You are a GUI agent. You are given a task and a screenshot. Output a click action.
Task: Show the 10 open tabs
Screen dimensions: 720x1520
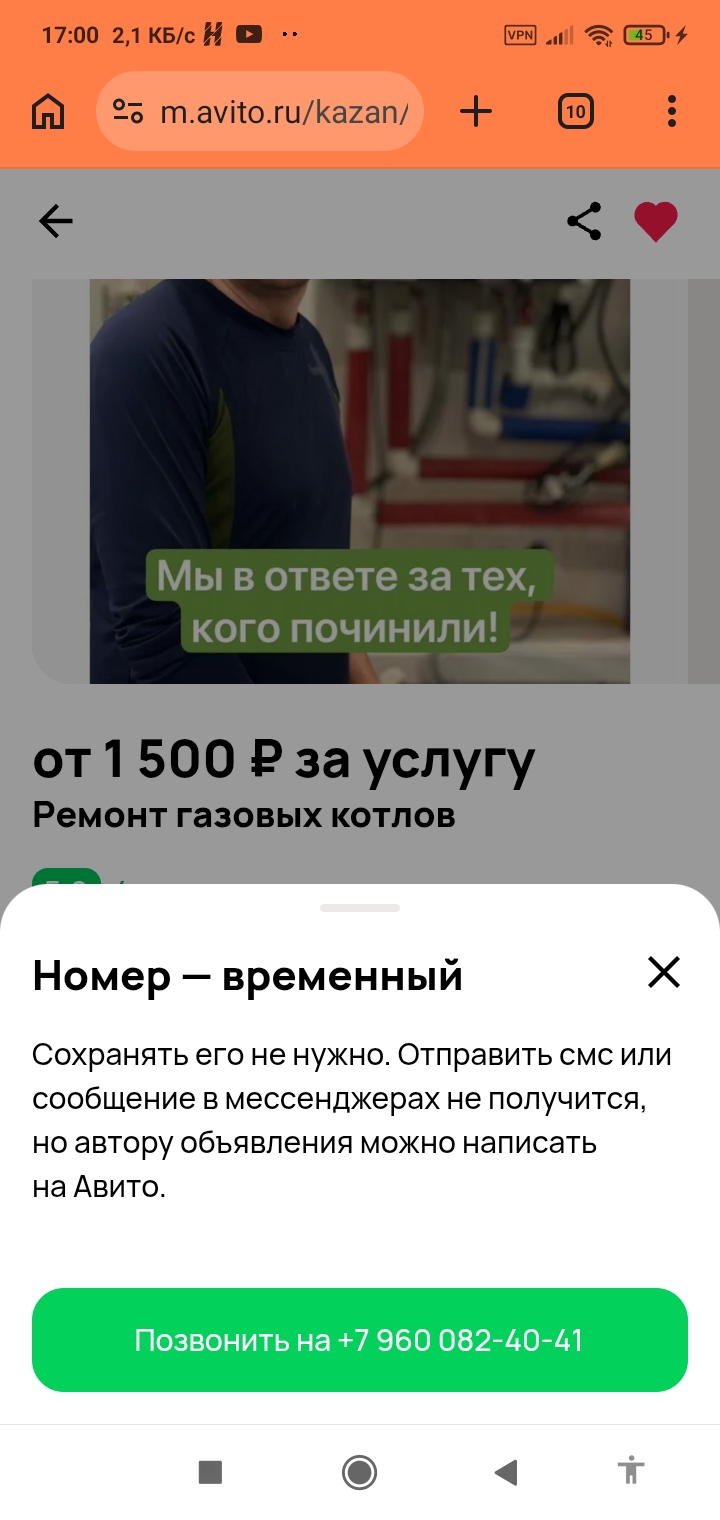[x=575, y=111]
